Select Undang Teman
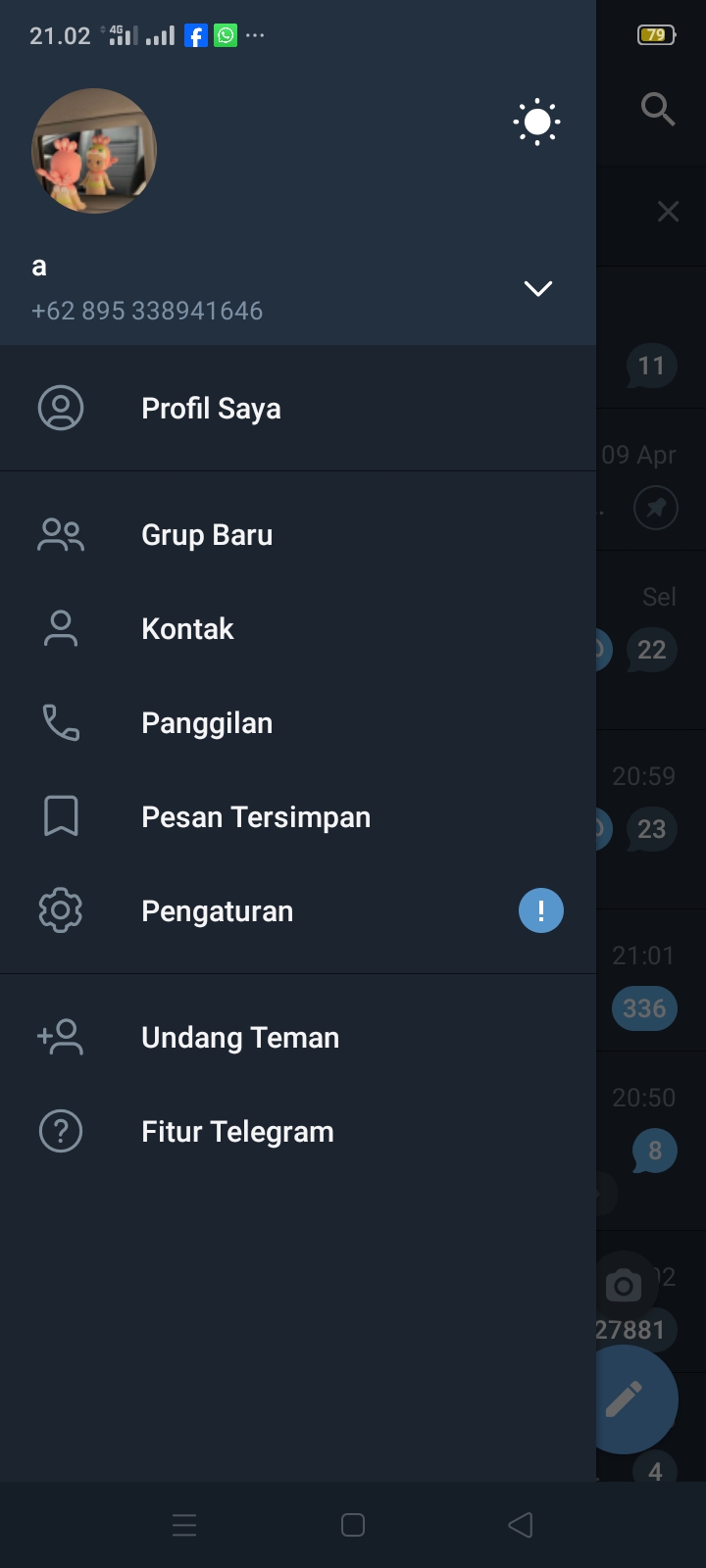Viewport: 706px width, 1568px height. (239, 1038)
